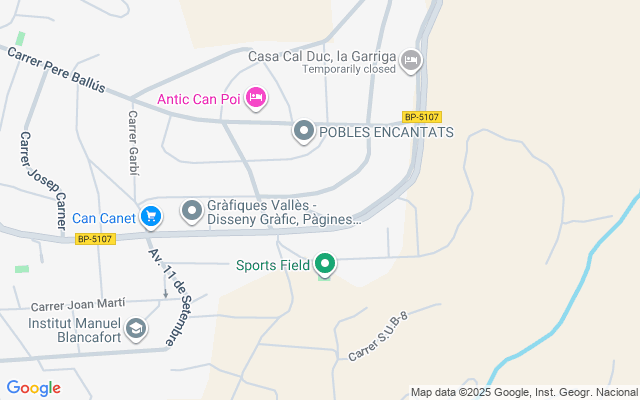Select the Gràfiques Vallès business marker
The image size is (640, 400).
pyautogui.click(x=191, y=211)
